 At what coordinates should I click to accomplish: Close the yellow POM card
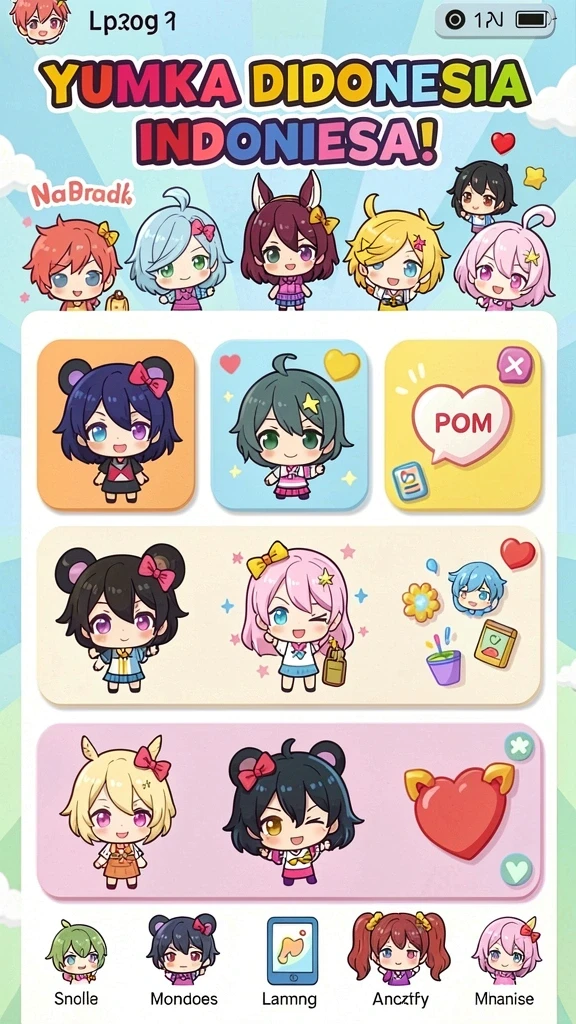pos(515,365)
